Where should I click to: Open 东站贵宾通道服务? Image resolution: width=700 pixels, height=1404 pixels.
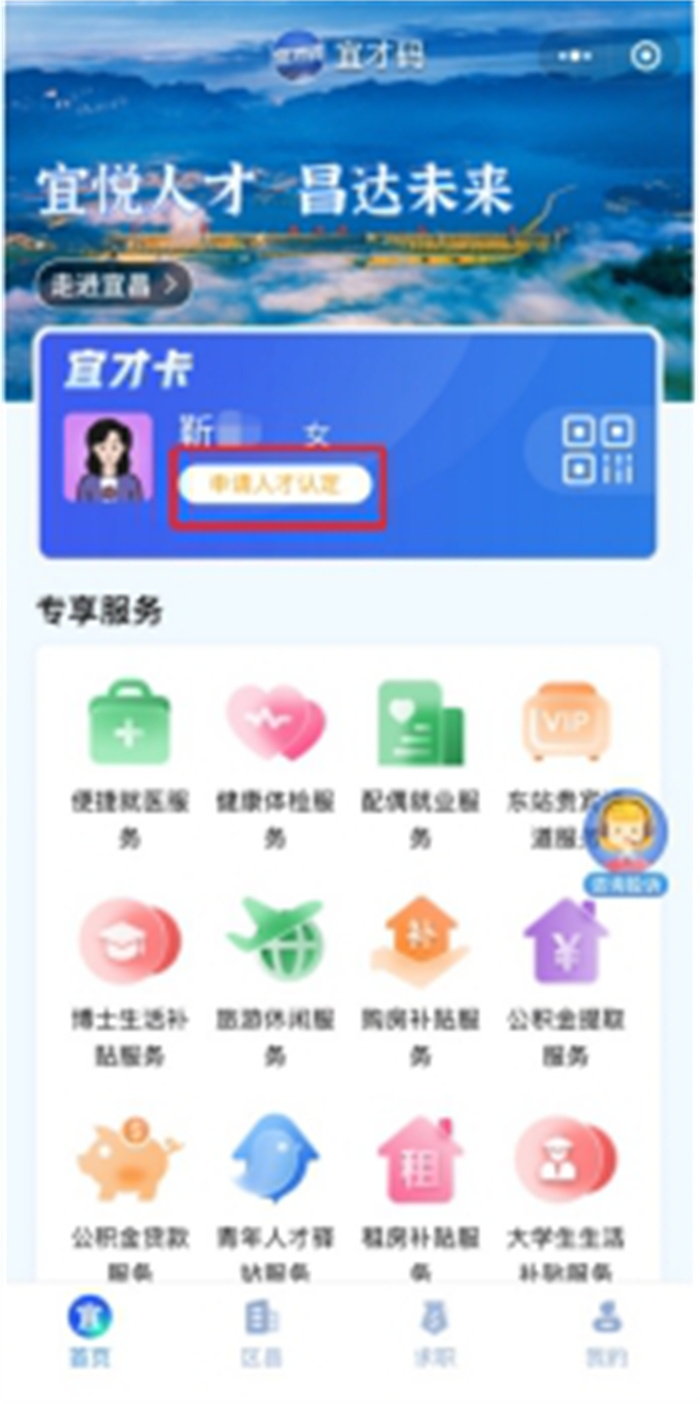pyautogui.click(x=565, y=724)
